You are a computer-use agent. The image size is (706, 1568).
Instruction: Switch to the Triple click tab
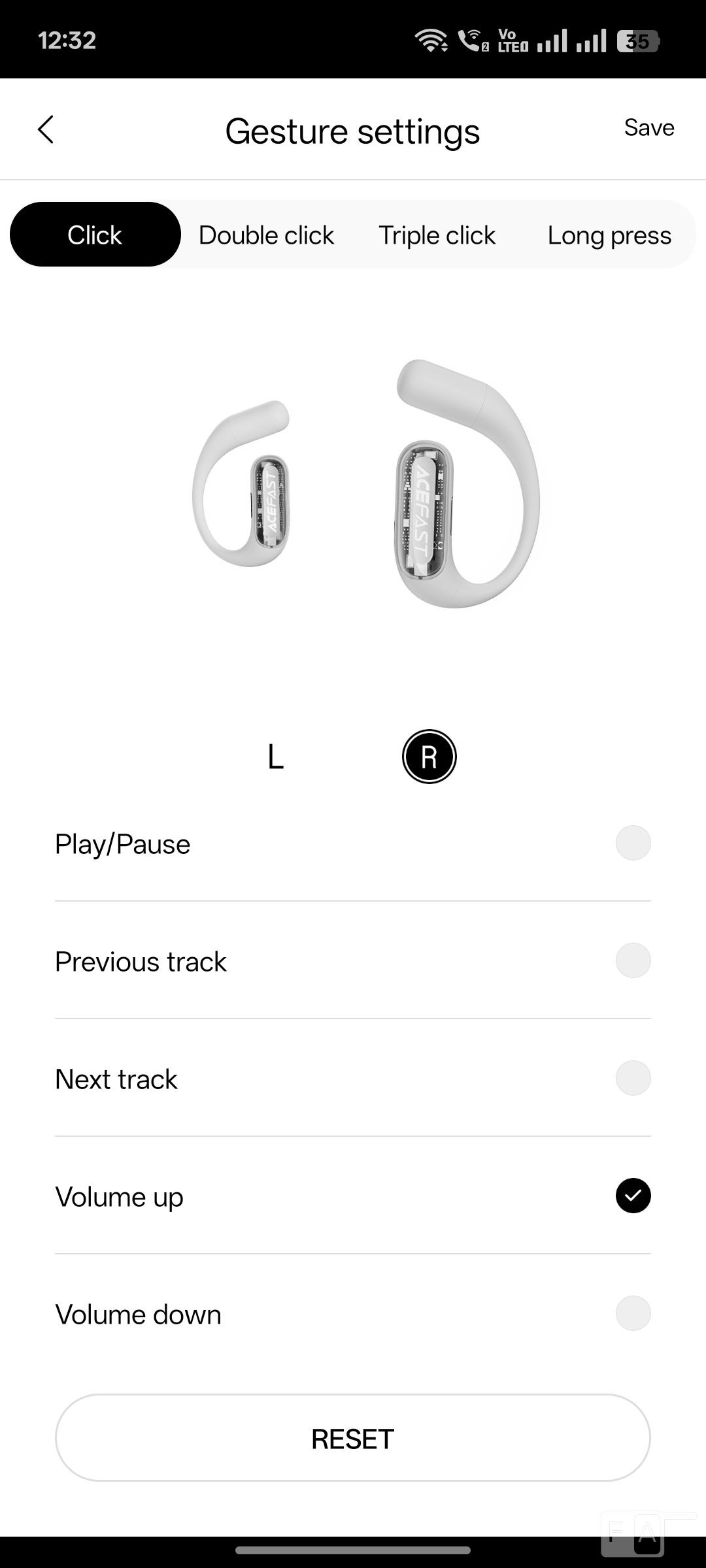click(437, 235)
